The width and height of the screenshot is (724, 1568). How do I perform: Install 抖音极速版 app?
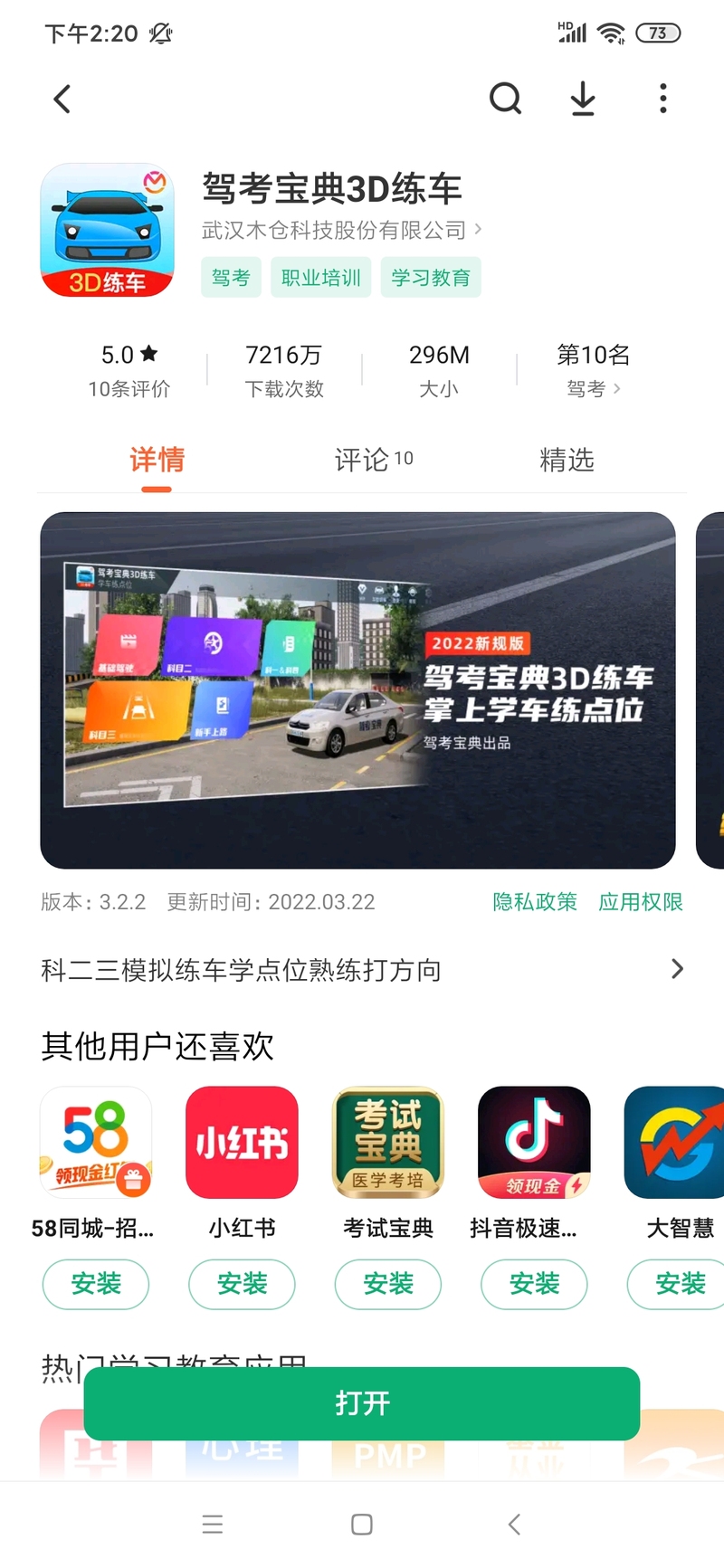click(534, 1284)
